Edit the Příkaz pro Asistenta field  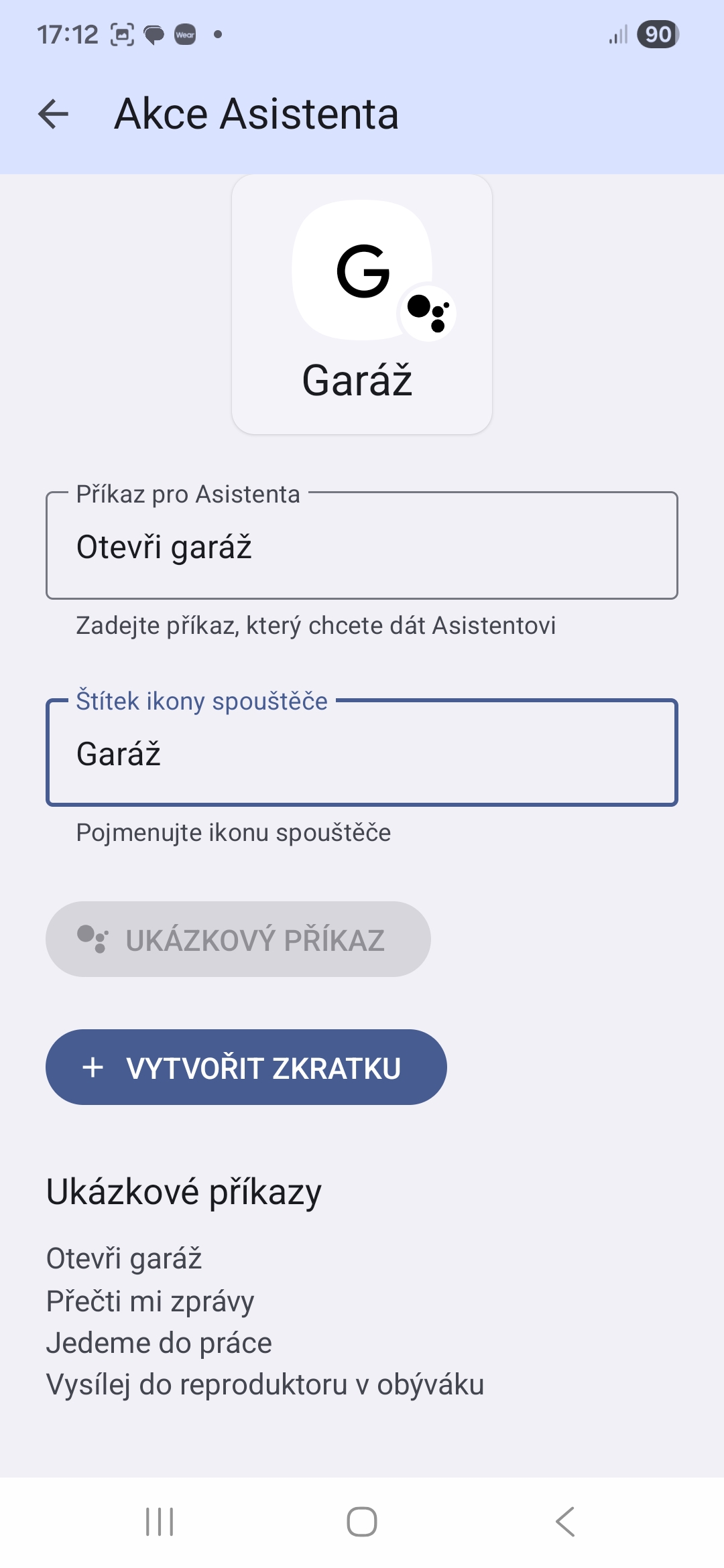pyautogui.click(x=362, y=546)
